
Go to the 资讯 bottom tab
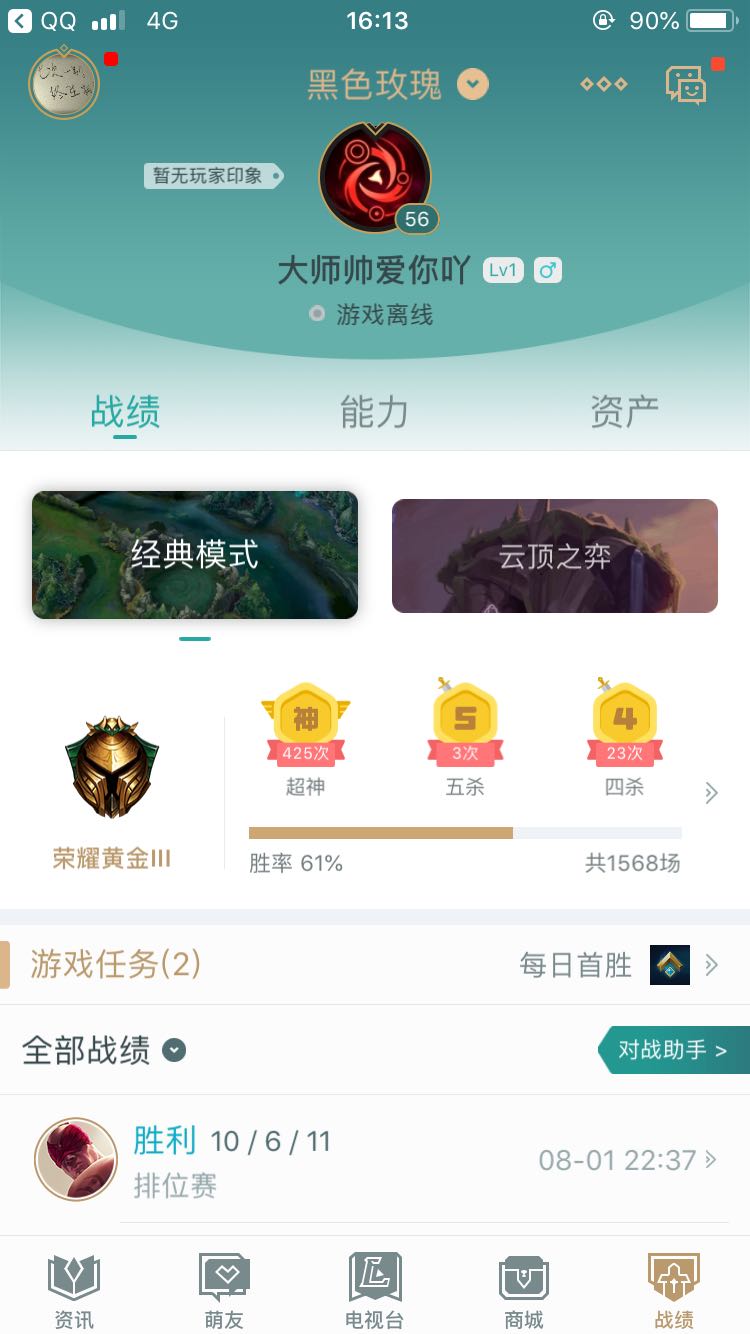(74, 1290)
